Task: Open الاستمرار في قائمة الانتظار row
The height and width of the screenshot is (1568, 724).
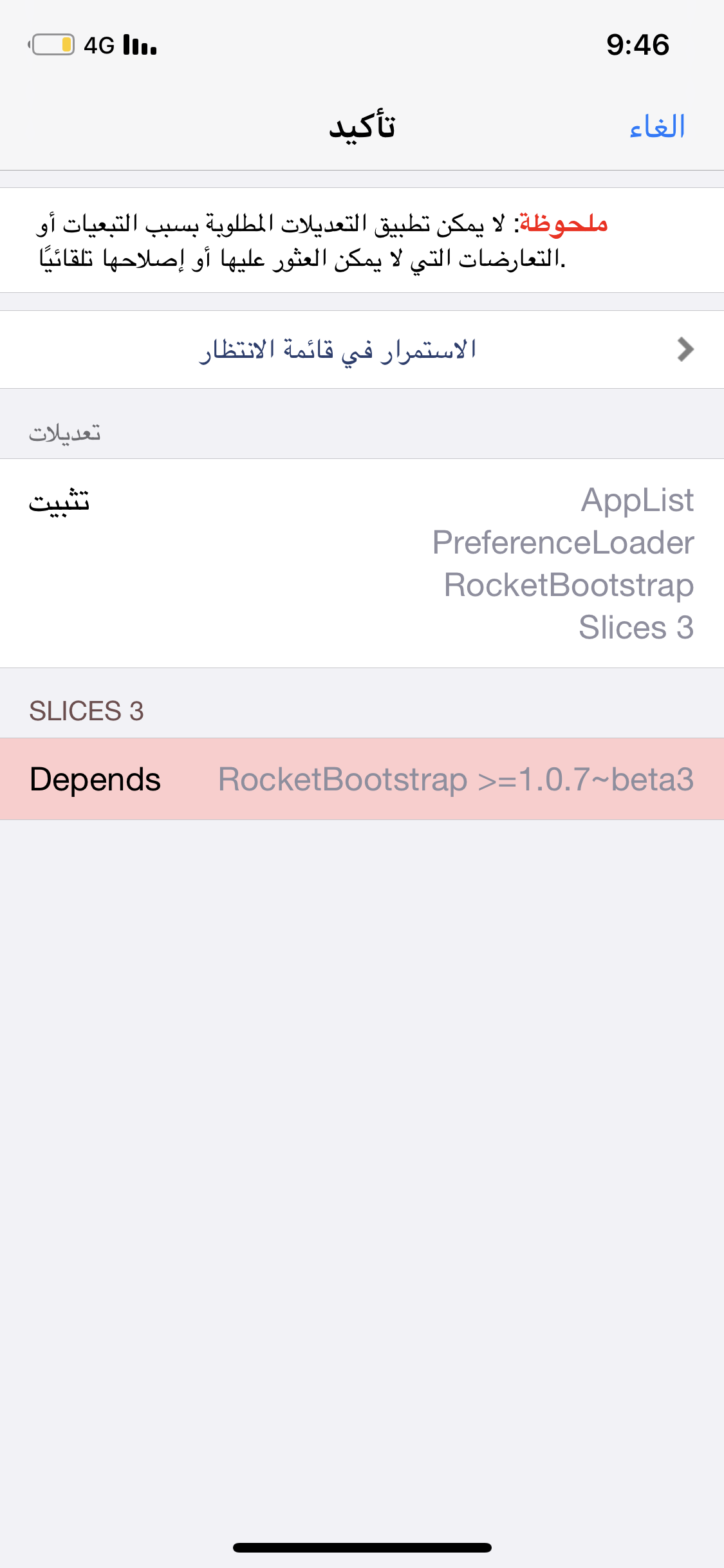Action: (x=362, y=350)
